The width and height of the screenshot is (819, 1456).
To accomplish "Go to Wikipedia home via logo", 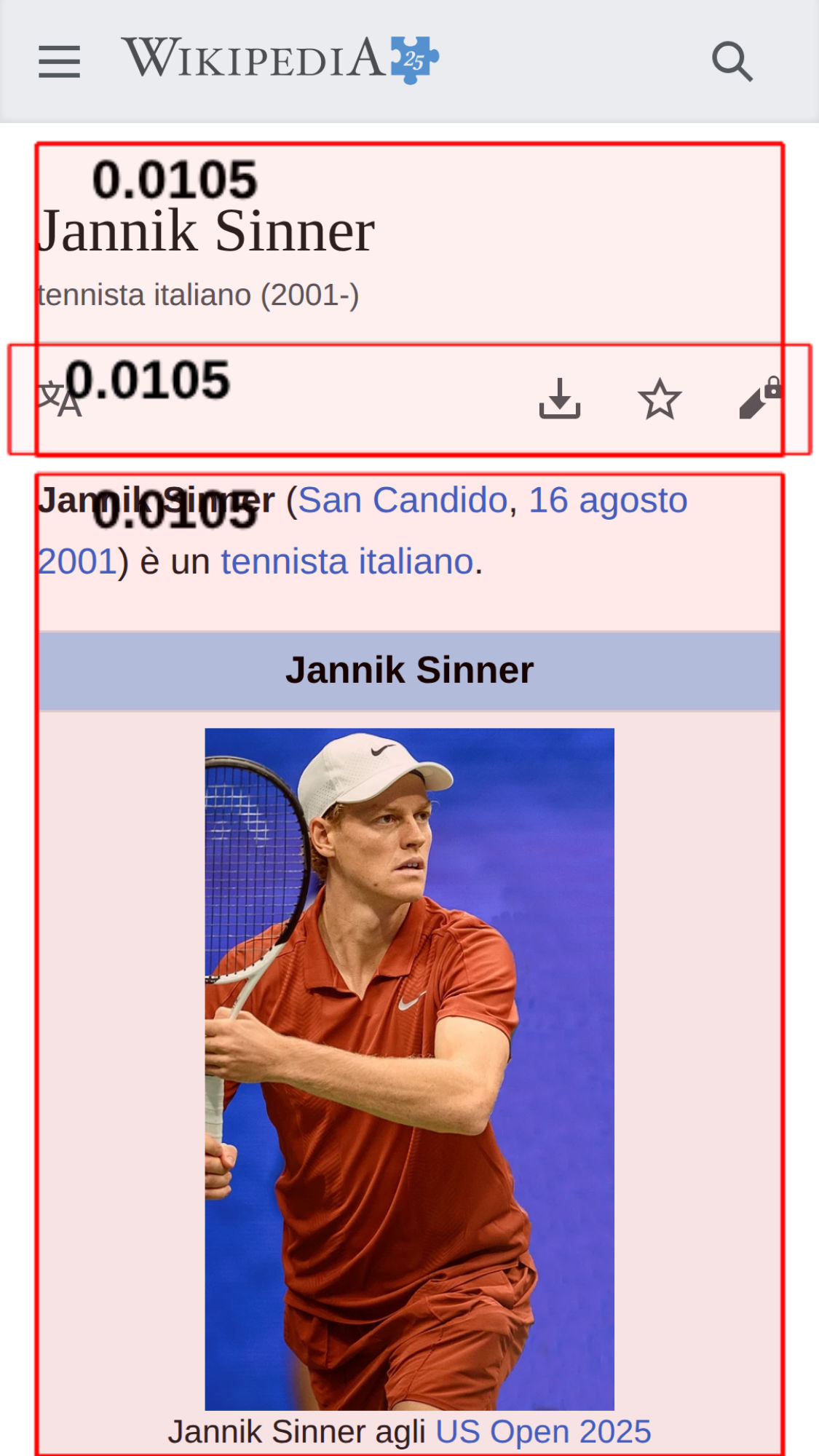I will (x=279, y=59).
